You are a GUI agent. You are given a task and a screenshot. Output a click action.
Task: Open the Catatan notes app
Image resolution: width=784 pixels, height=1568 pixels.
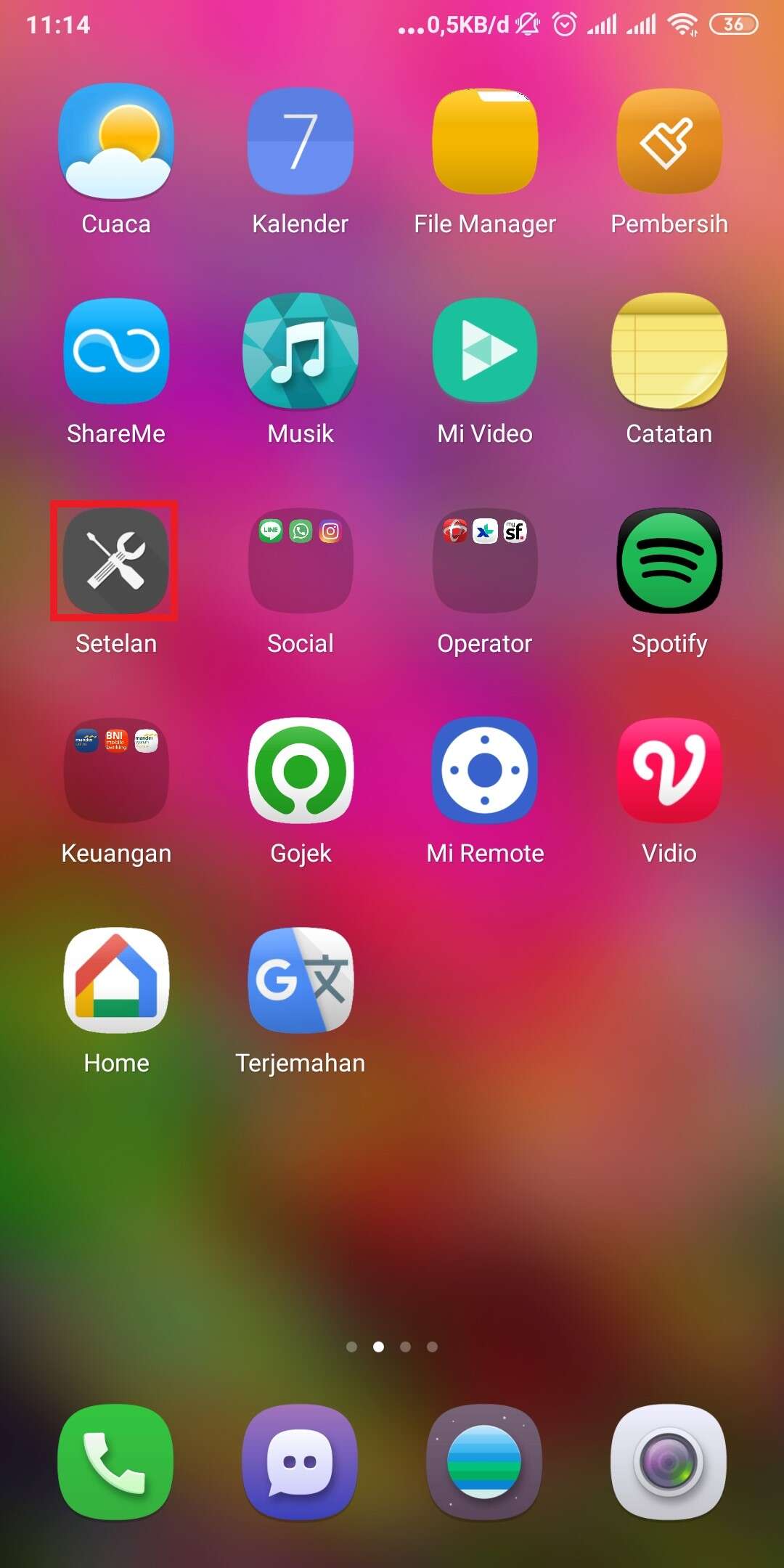(669, 351)
